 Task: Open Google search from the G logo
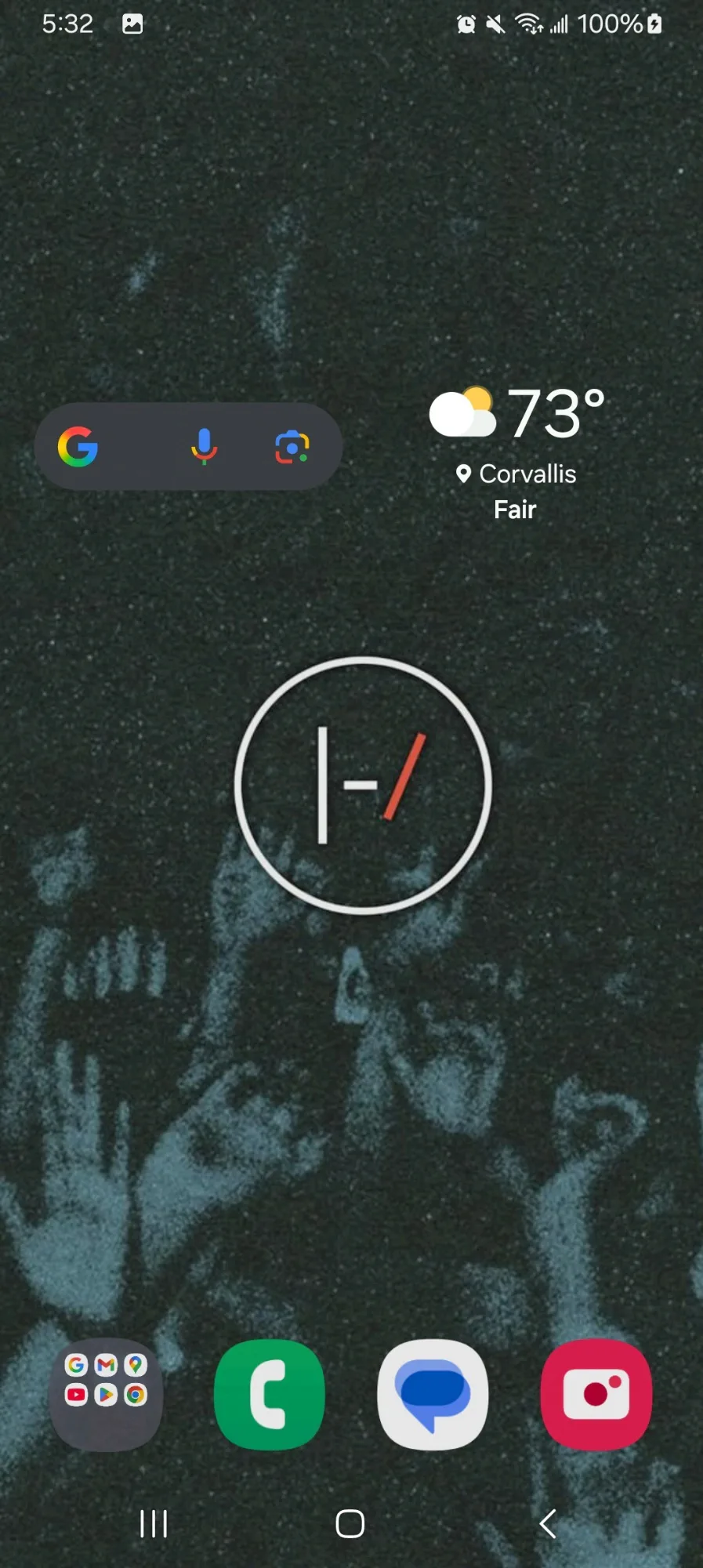pyautogui.click(x=78, y=447)
